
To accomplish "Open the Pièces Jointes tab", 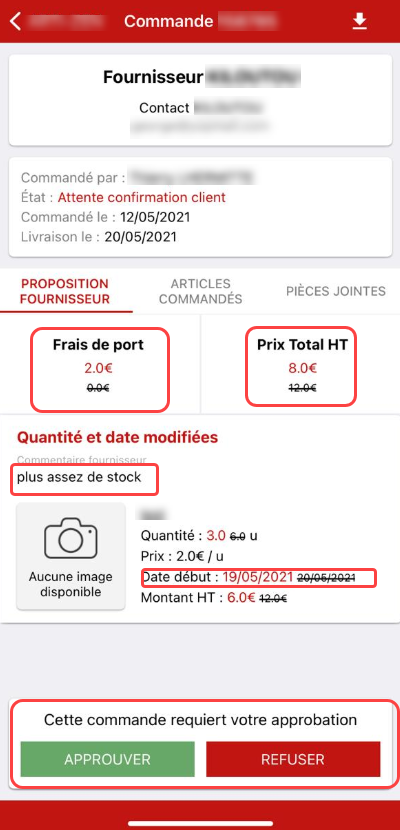I will pyautogui.click(x=335, y=291).
